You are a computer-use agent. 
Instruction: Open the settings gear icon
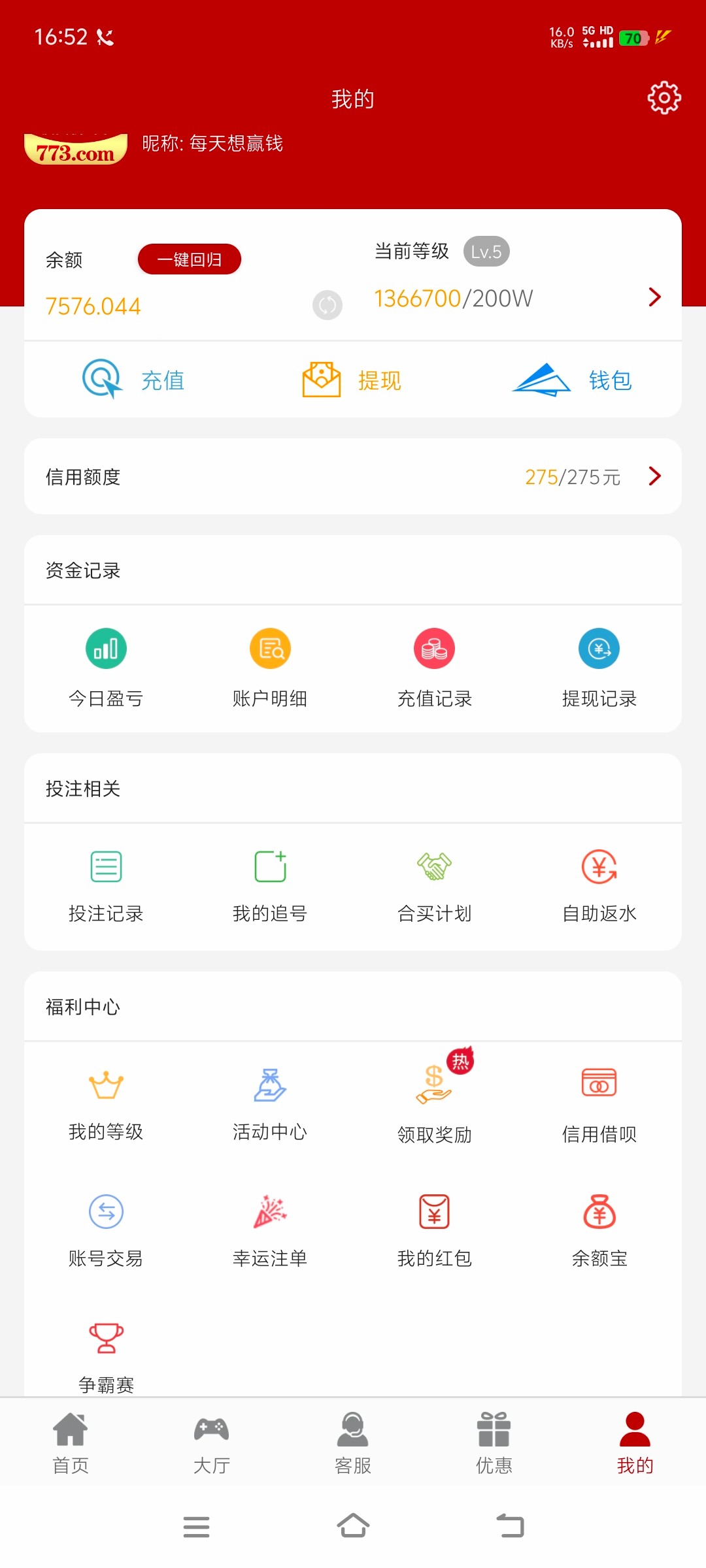coord(664,98)
